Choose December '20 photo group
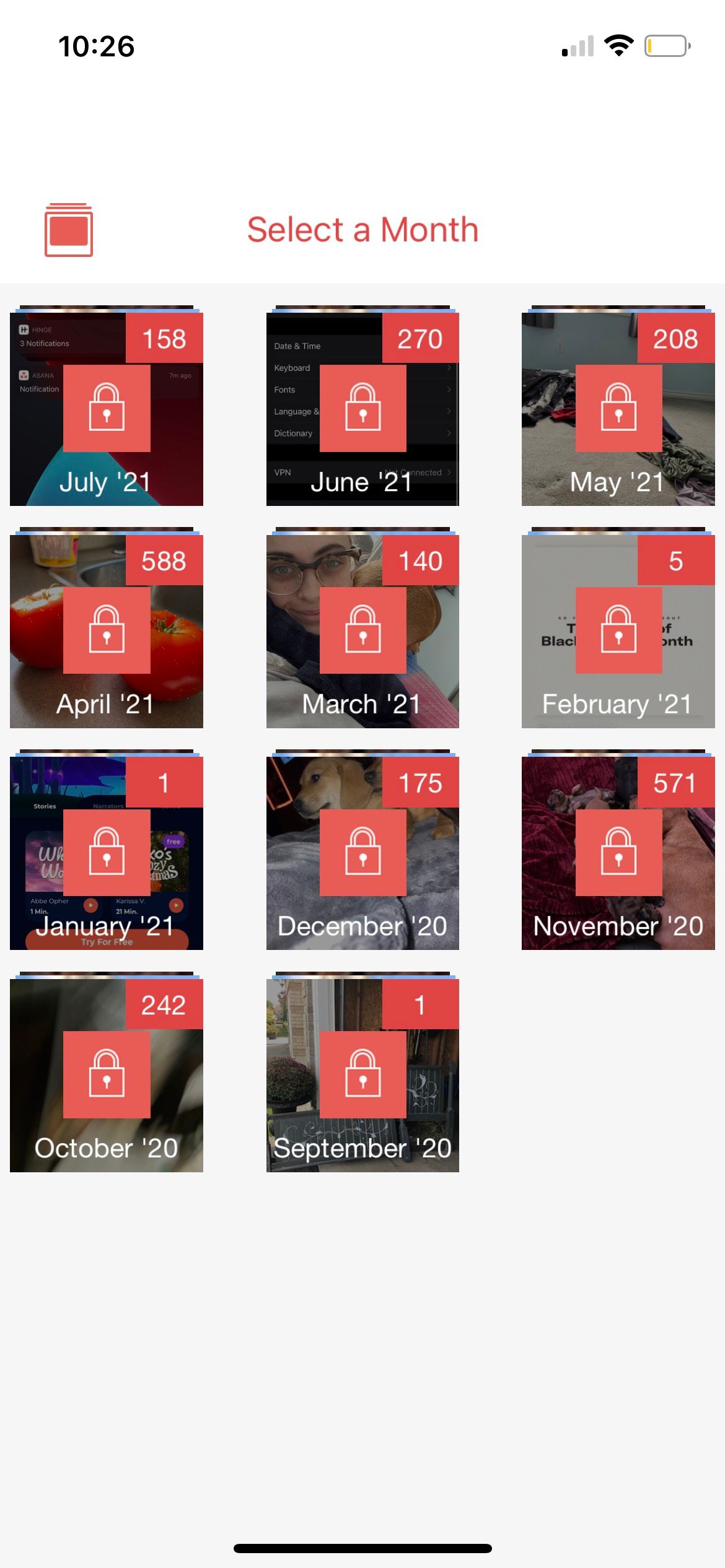The width and height of the screenshot is (725, 1568). [x=362, y=853]
